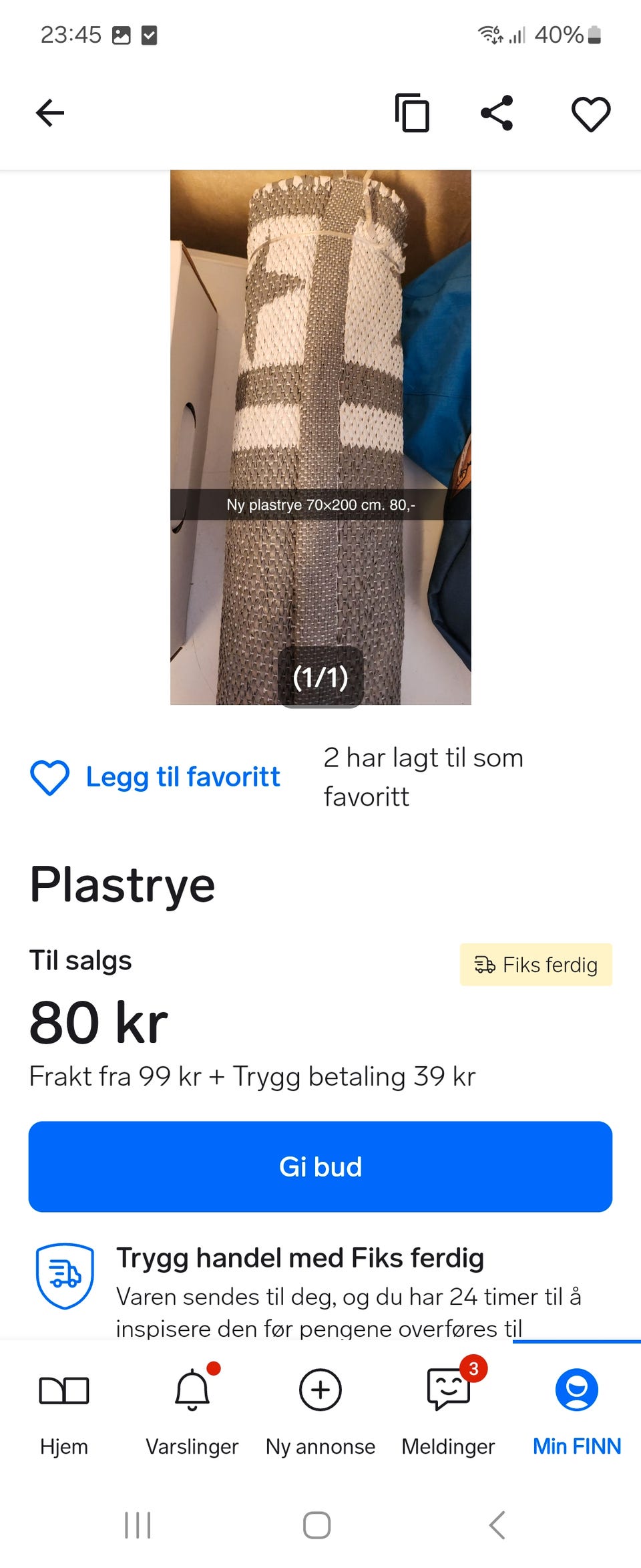Copy the listing link

413,113
